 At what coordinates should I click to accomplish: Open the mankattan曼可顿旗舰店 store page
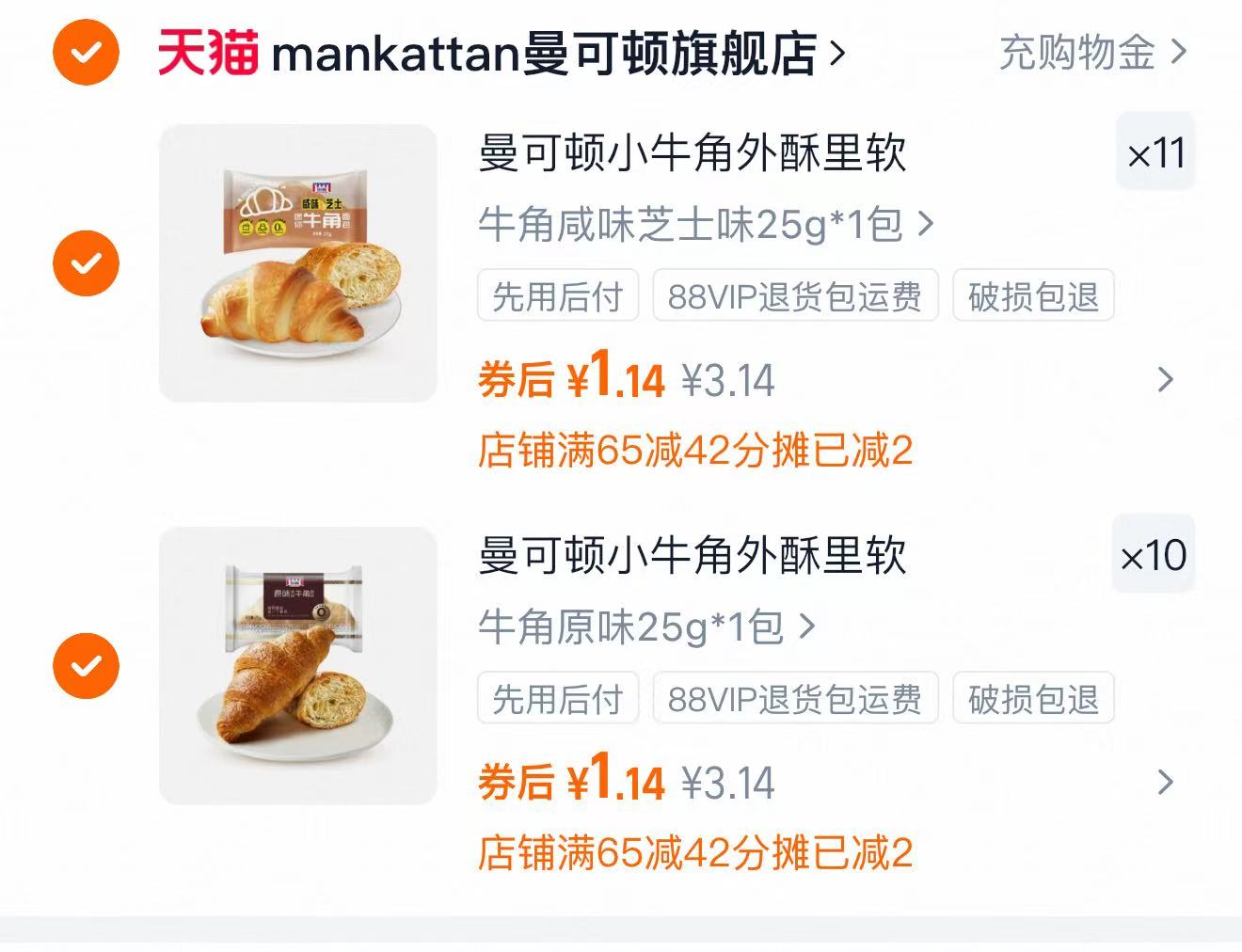(x=546, y=54)
